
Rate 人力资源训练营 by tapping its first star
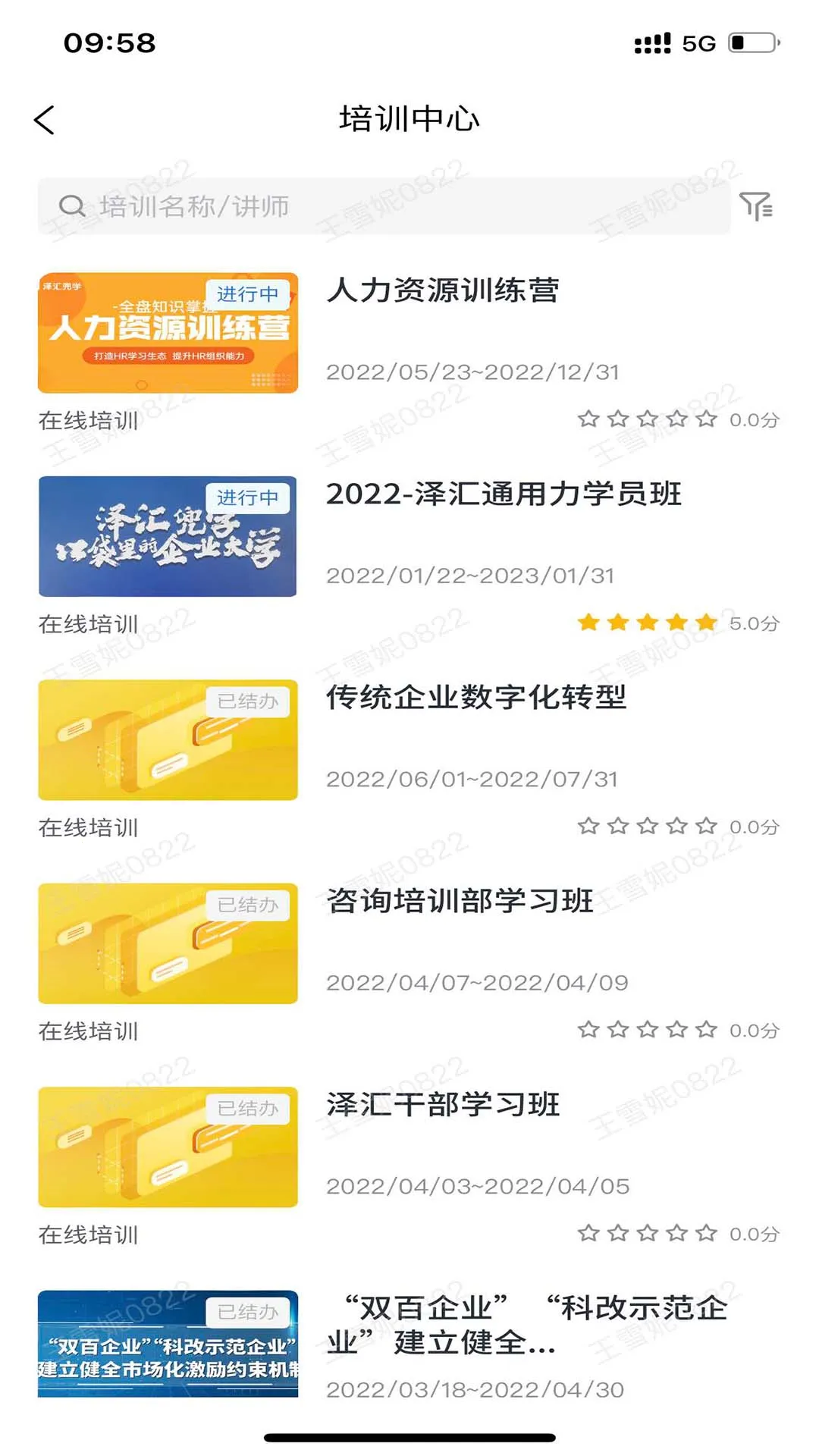591,418
